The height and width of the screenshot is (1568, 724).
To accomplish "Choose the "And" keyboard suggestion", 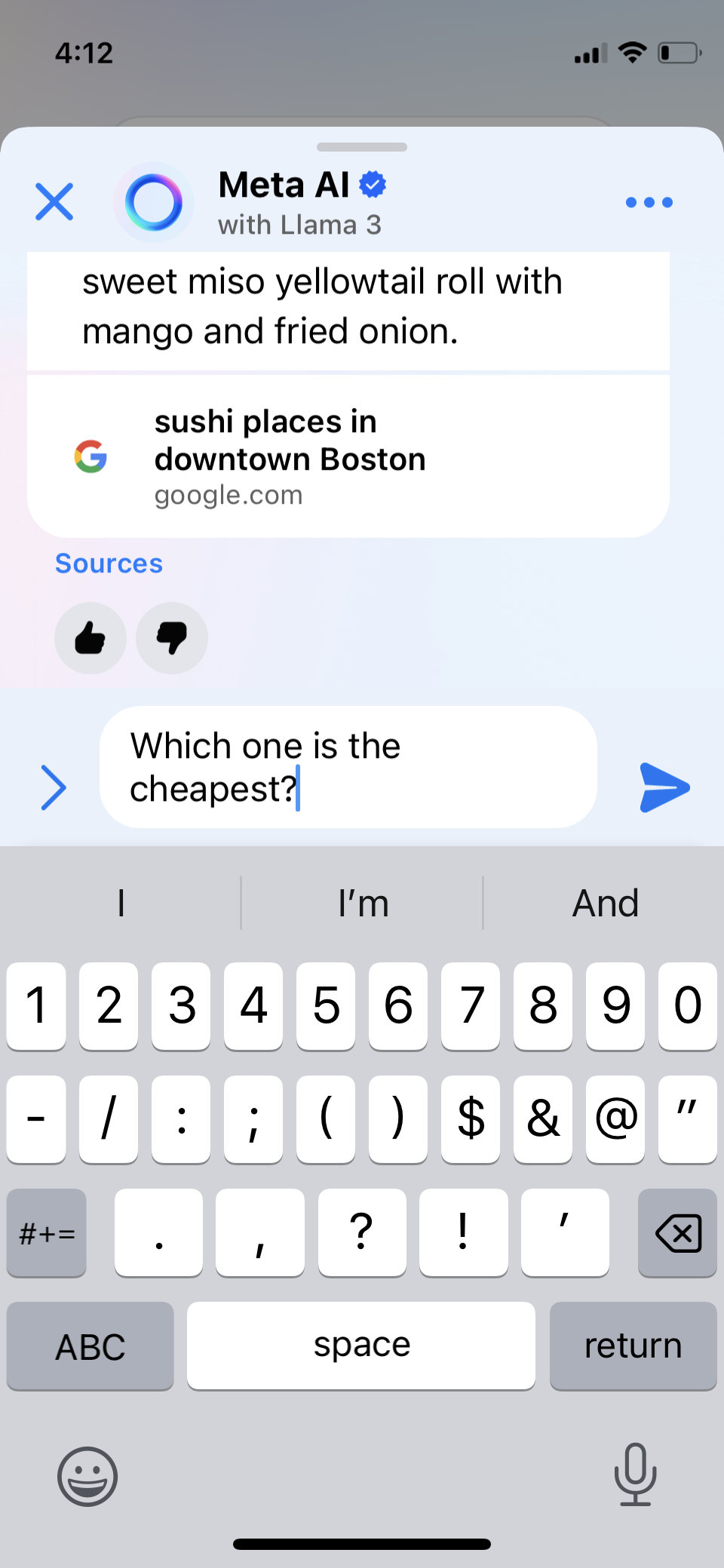I will coord(605,903).
